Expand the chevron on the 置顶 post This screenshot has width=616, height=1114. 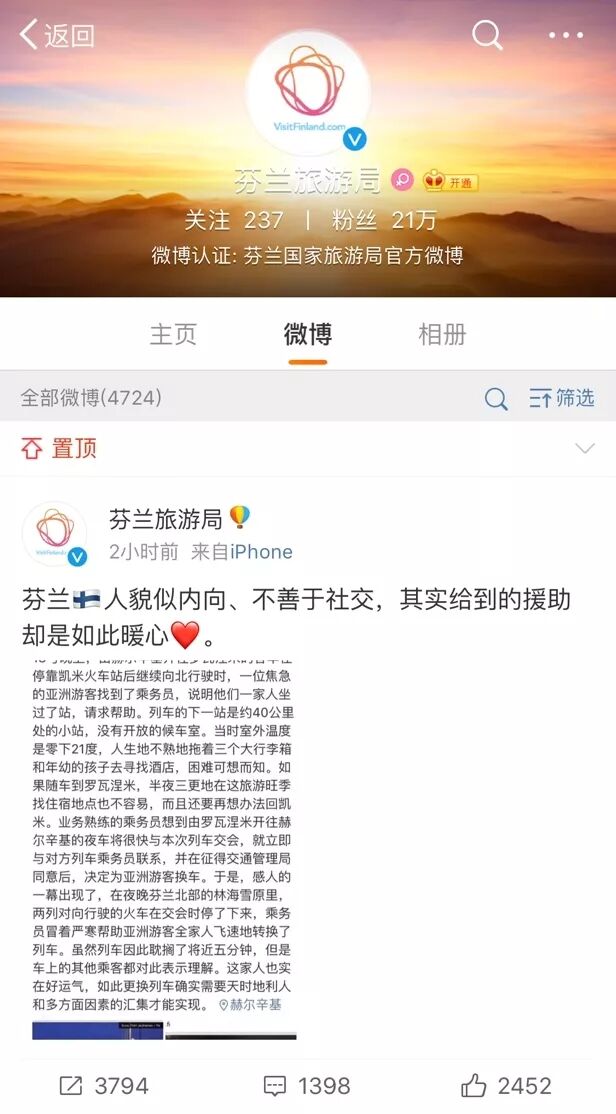pyautogui.click(x=585, y=448)
